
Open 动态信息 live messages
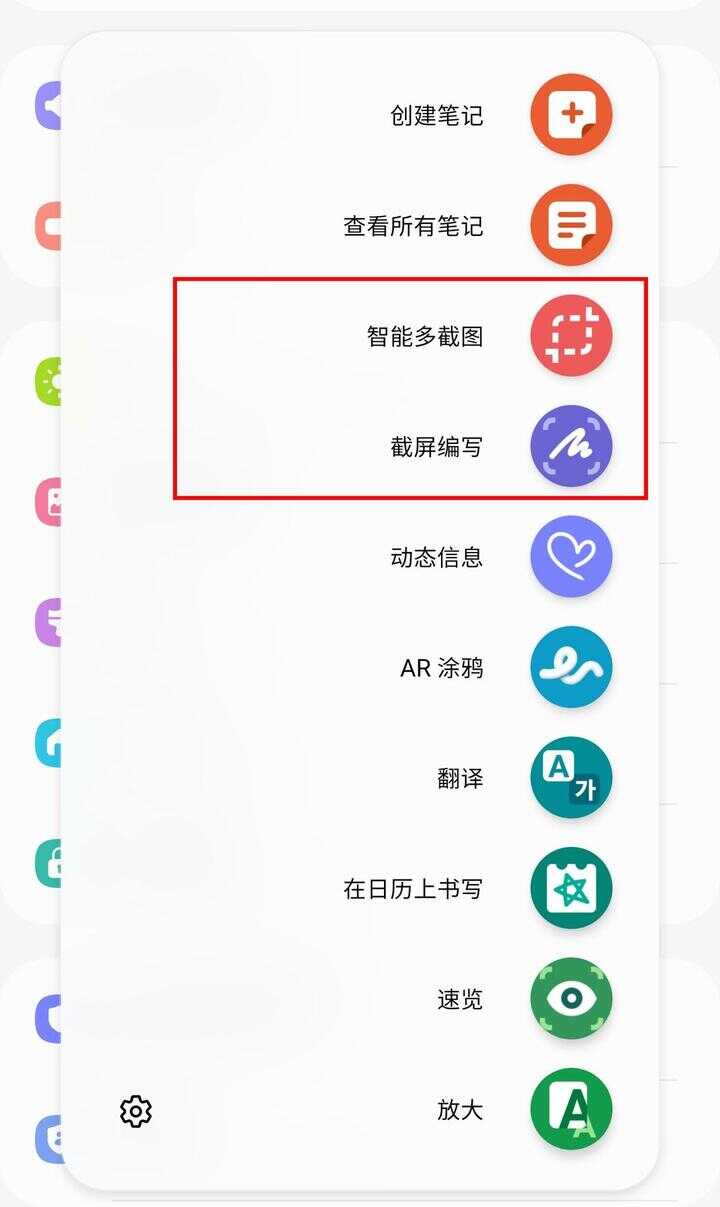click(570, 557)
